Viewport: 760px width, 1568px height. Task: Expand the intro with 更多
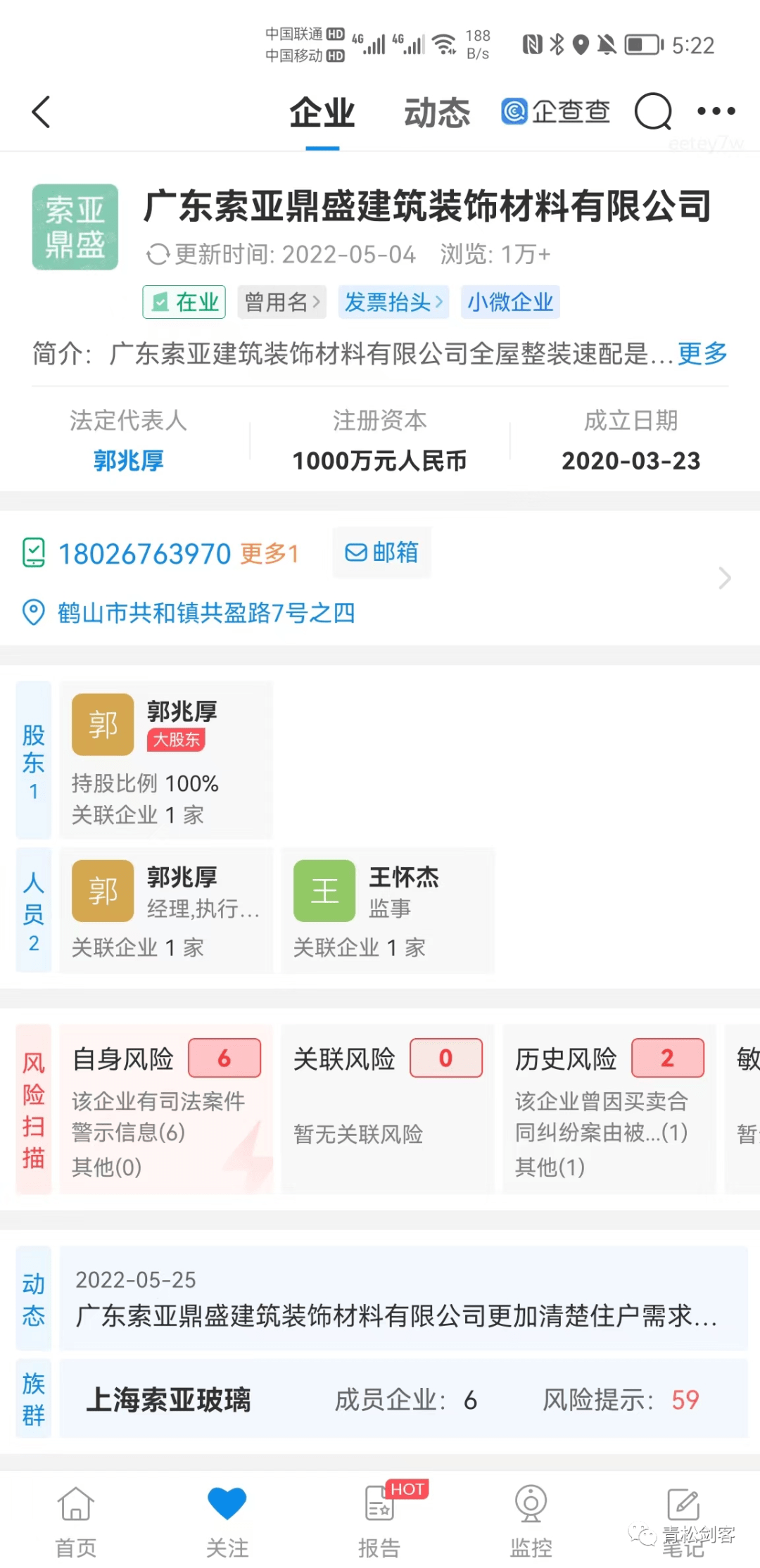[x=702, y=353]
